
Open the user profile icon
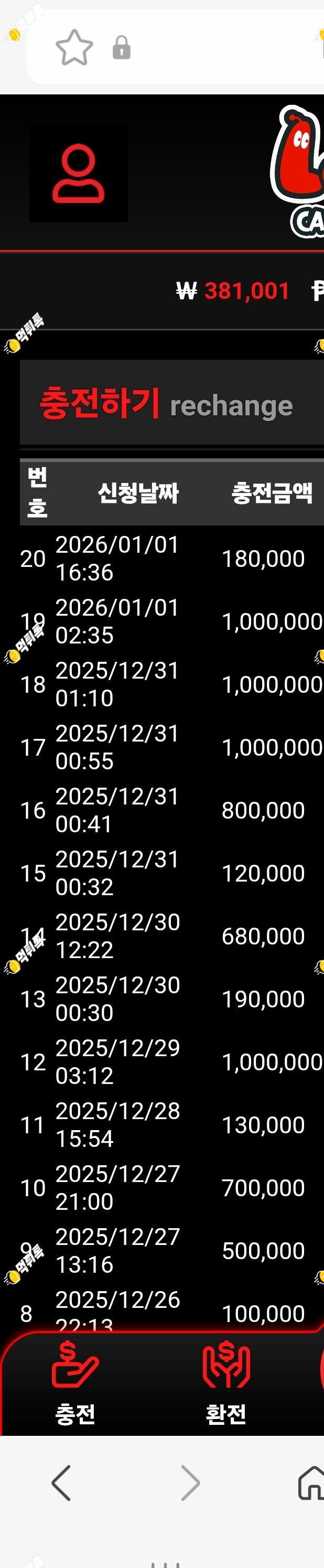pos(79,174)
